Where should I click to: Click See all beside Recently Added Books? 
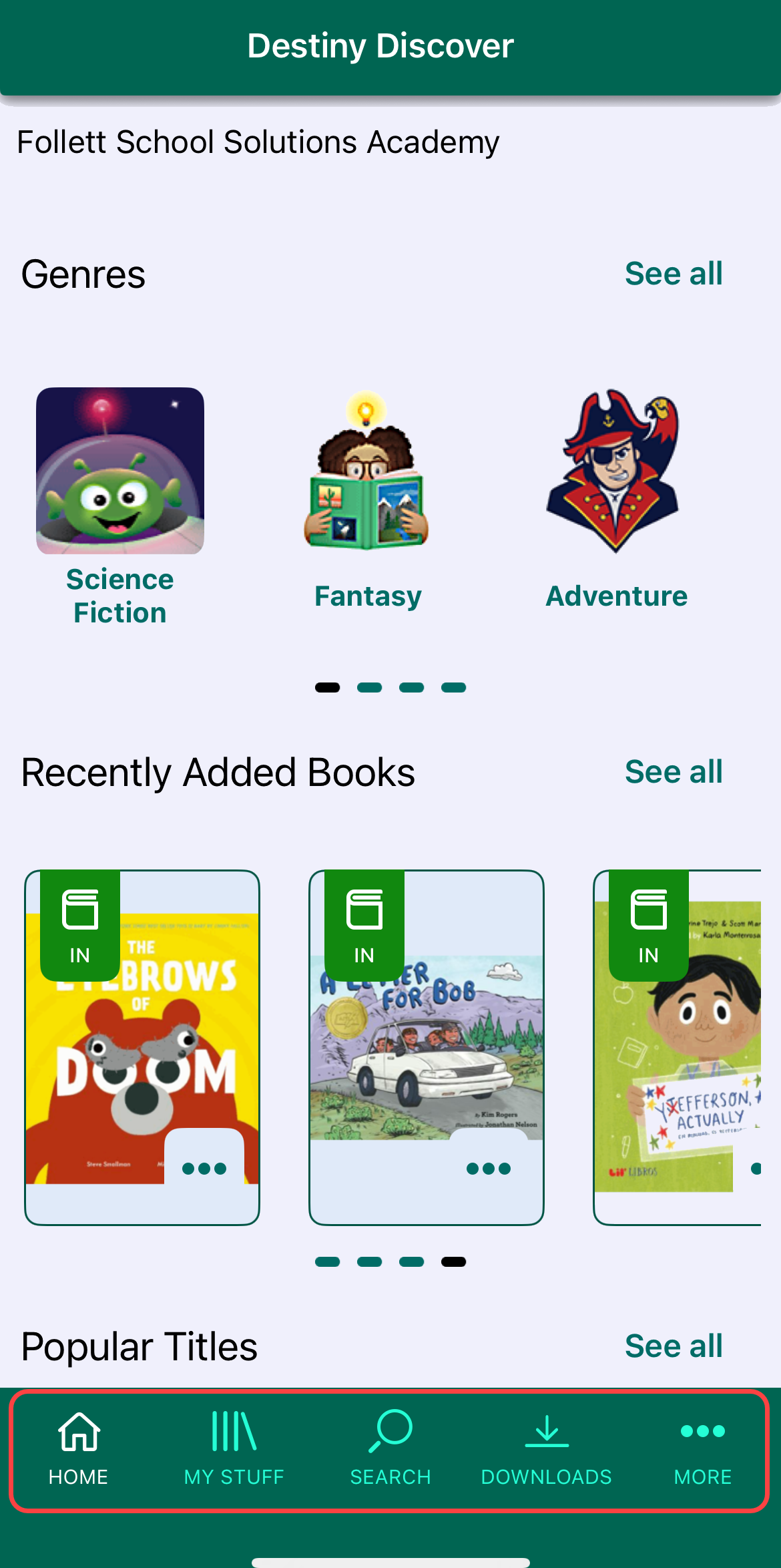[674, 772]
